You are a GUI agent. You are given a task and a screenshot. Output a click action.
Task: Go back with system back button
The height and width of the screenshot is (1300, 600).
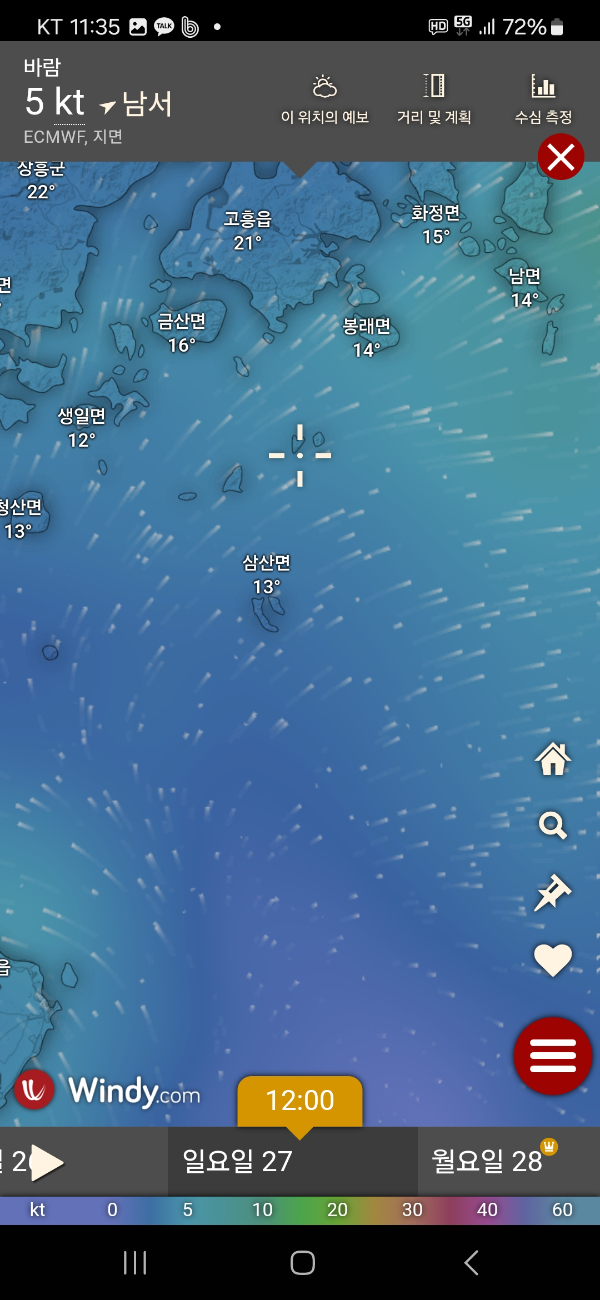point(471,1263)
